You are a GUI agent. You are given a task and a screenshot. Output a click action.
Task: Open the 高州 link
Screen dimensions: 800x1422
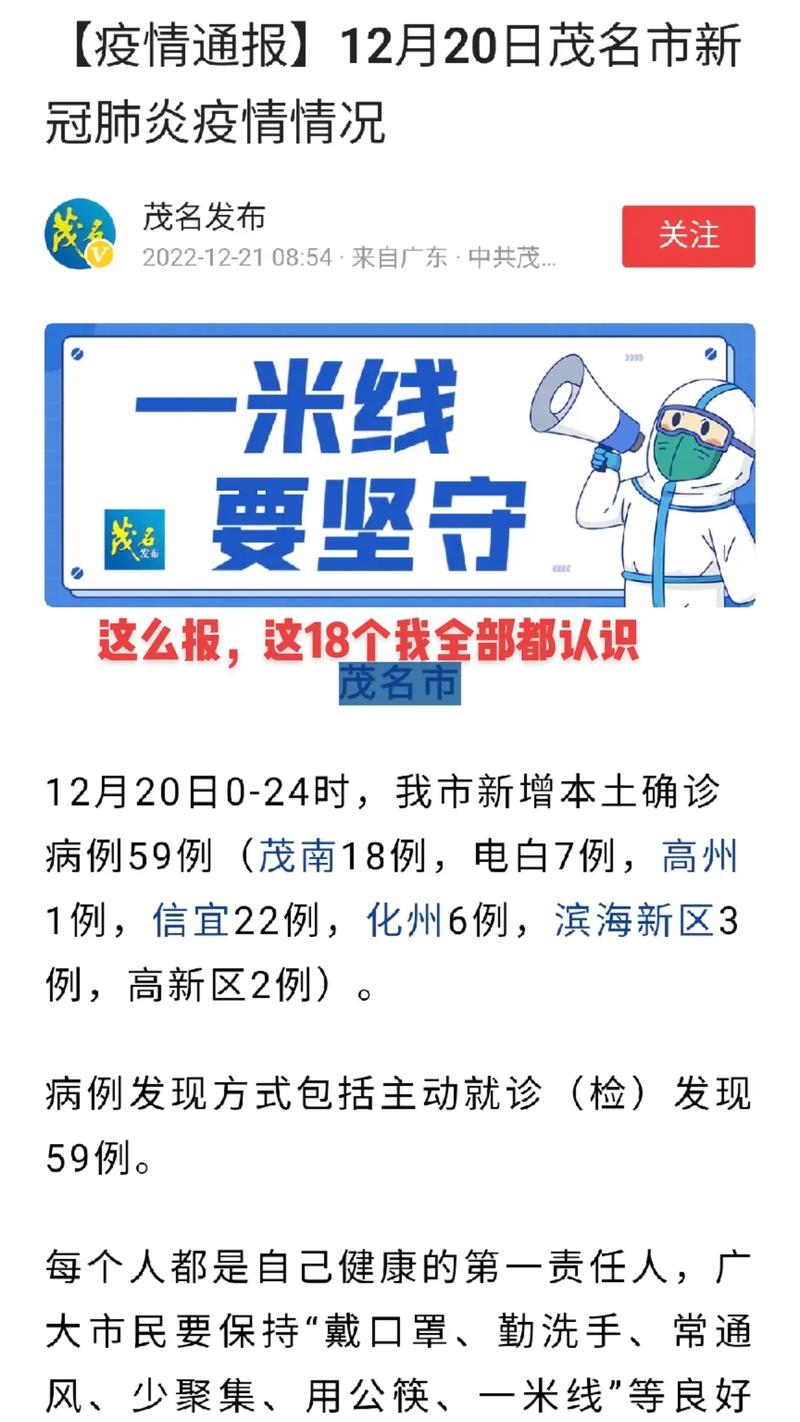[700, 856]
